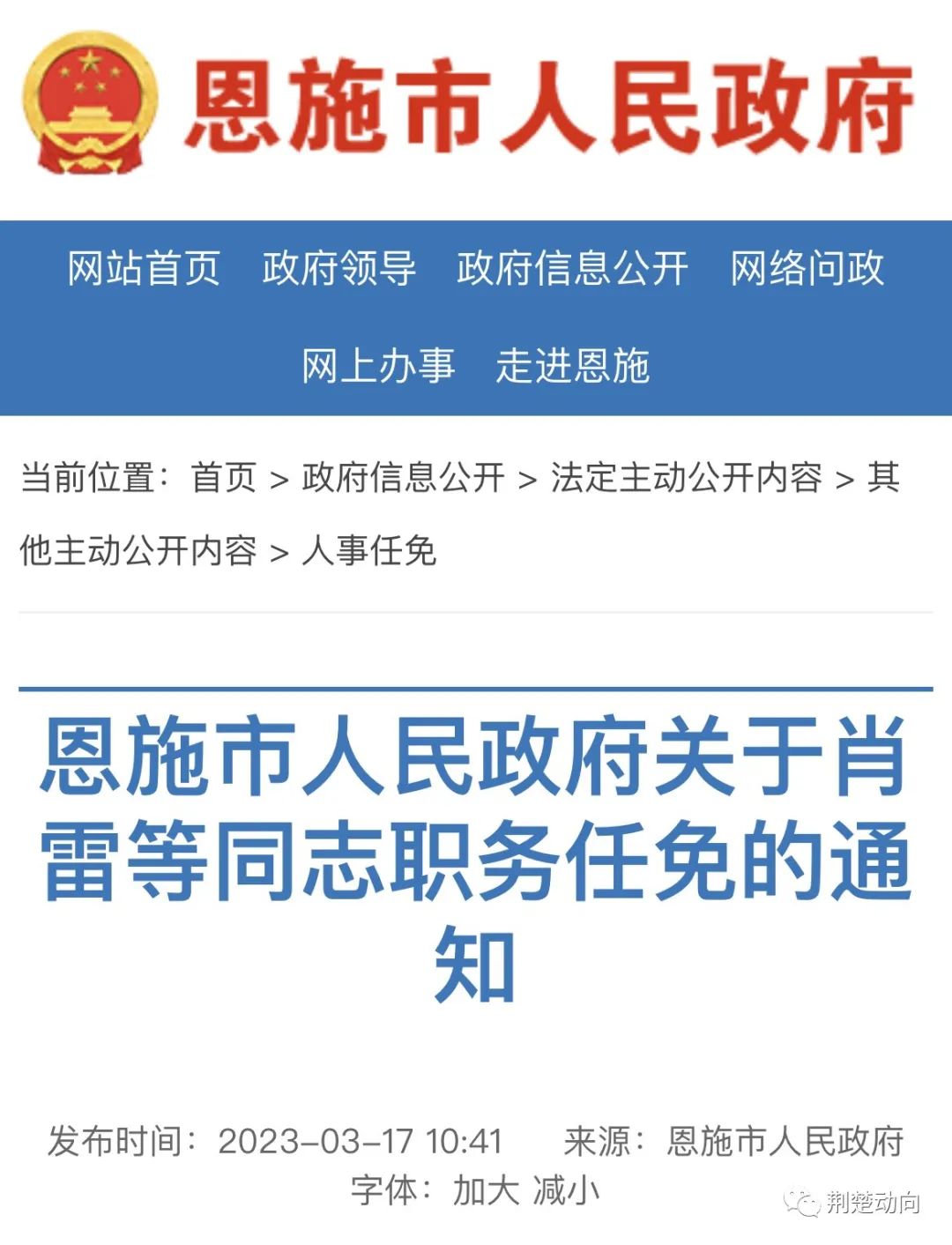Open 政府信息公开 in the nav bar
This screenshot has width=952, height=1245.
click(x=571, y=268)
